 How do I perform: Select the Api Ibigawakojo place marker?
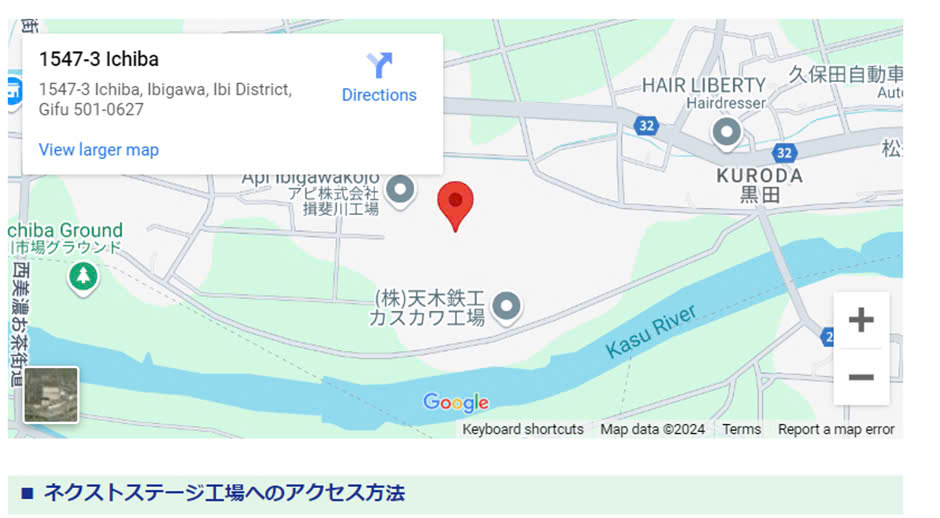click(x=400, y=188)
